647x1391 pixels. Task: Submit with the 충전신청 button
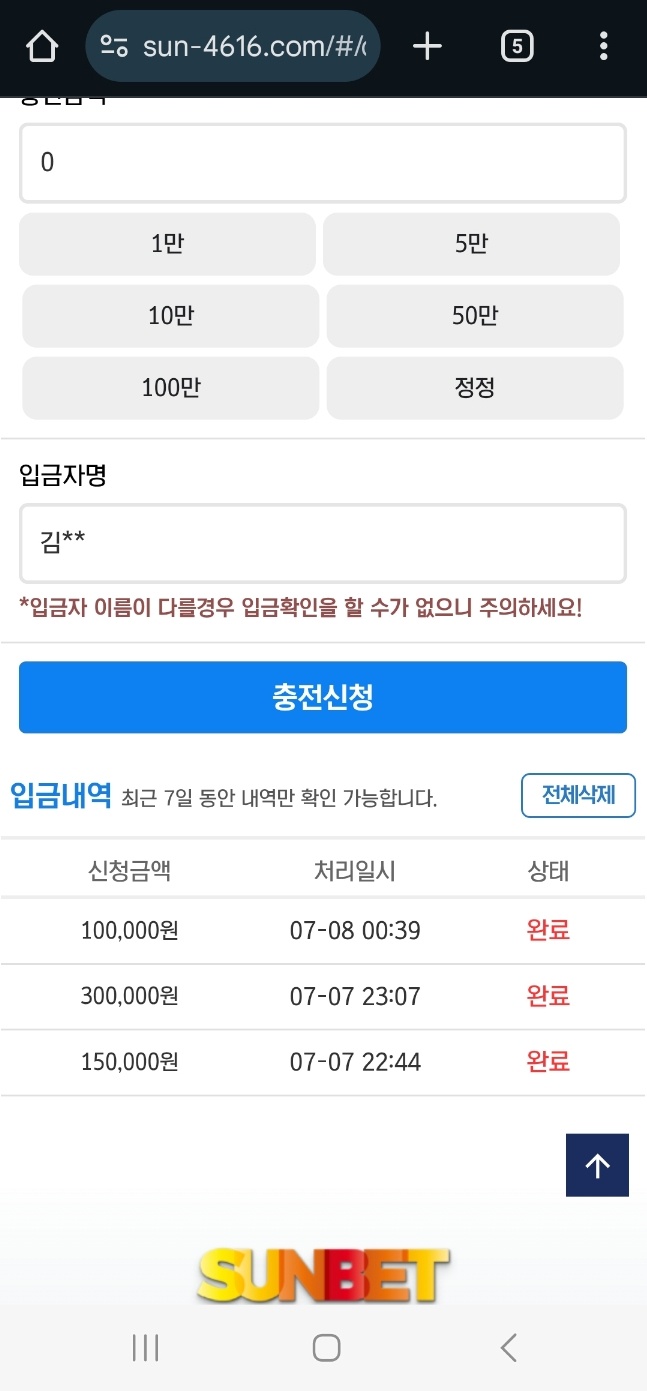pos(322,697)
